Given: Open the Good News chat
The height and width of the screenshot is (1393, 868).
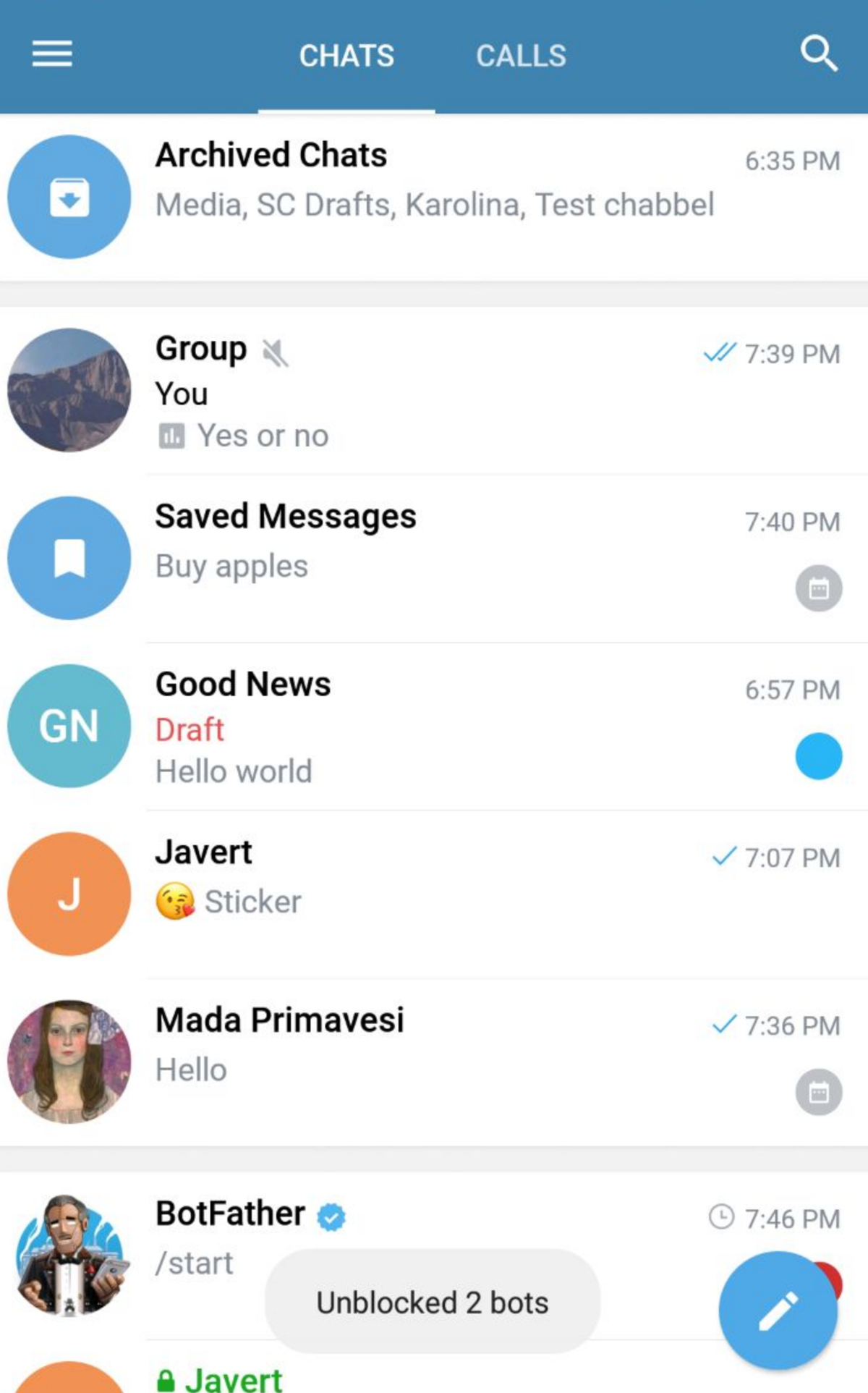Looking at the screenshot, I should click(x=434, y=726).
